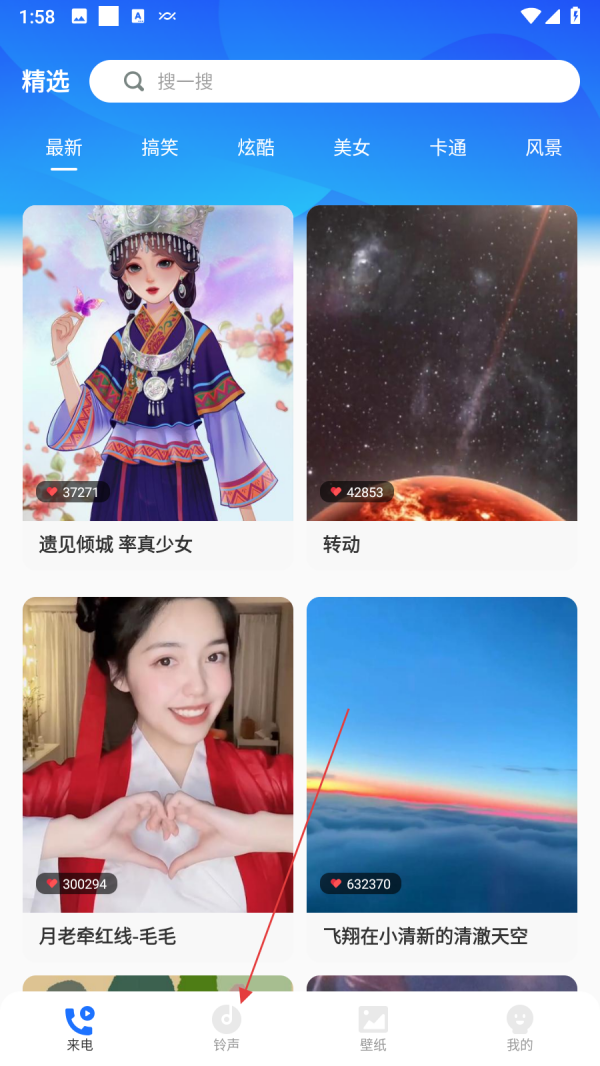Viewport: 600px width, 1066px height.
Task: Tap the 来电 bottom navigation item
Action: [x=79, y=1027]
